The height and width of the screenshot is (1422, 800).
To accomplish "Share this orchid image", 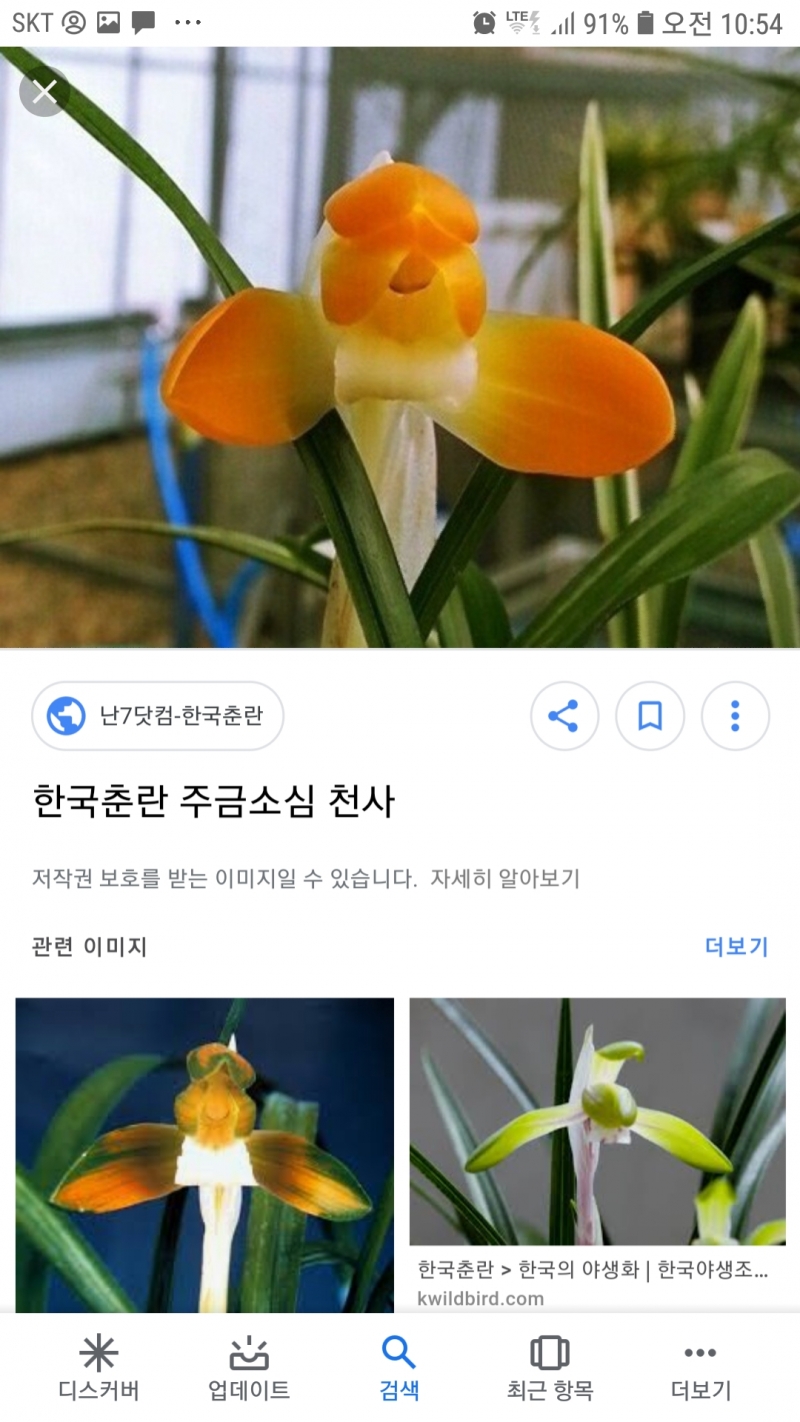I will point(564,716).
